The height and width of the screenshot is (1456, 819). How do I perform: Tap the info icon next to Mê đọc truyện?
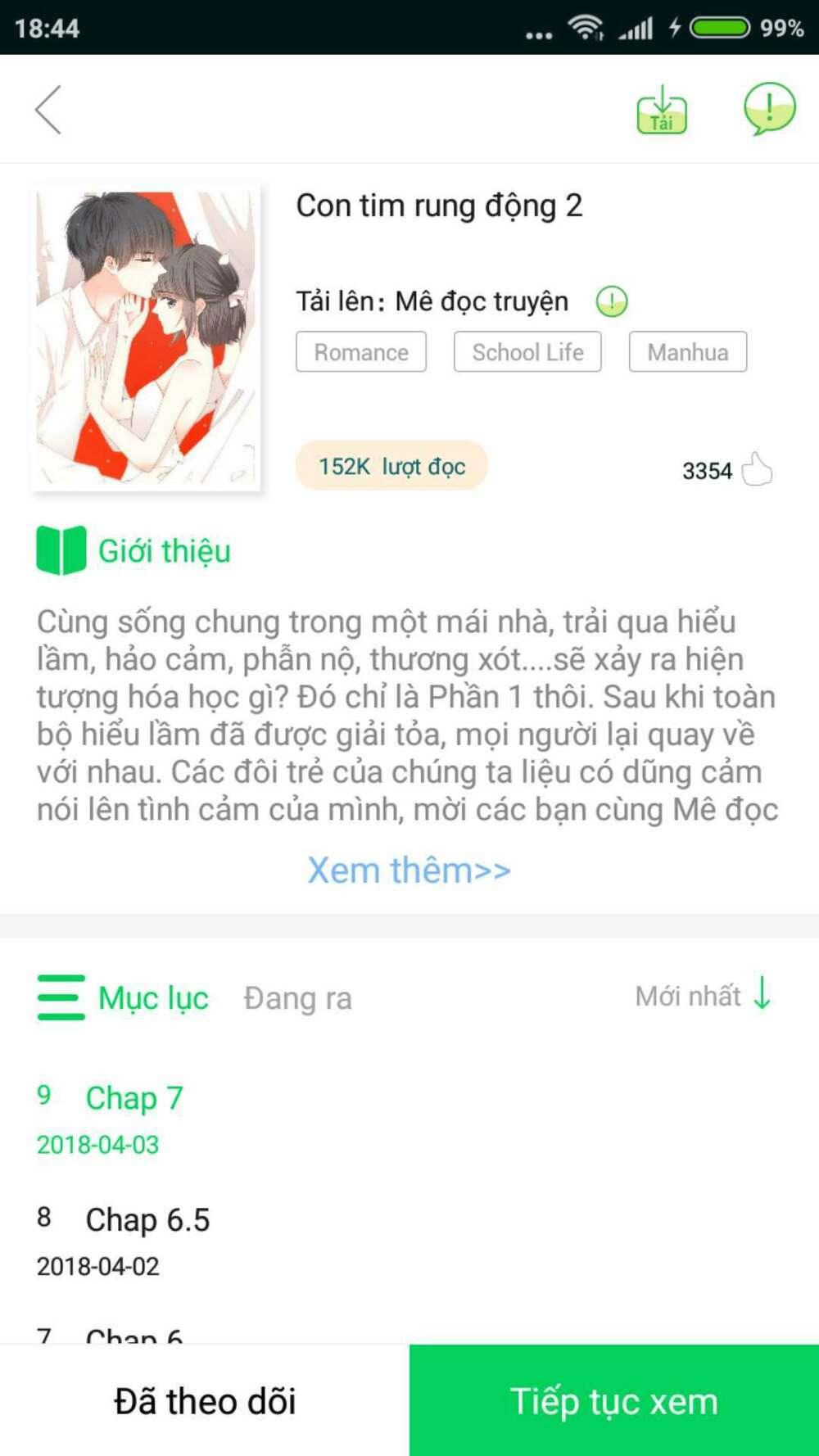(x=611, y=300)
